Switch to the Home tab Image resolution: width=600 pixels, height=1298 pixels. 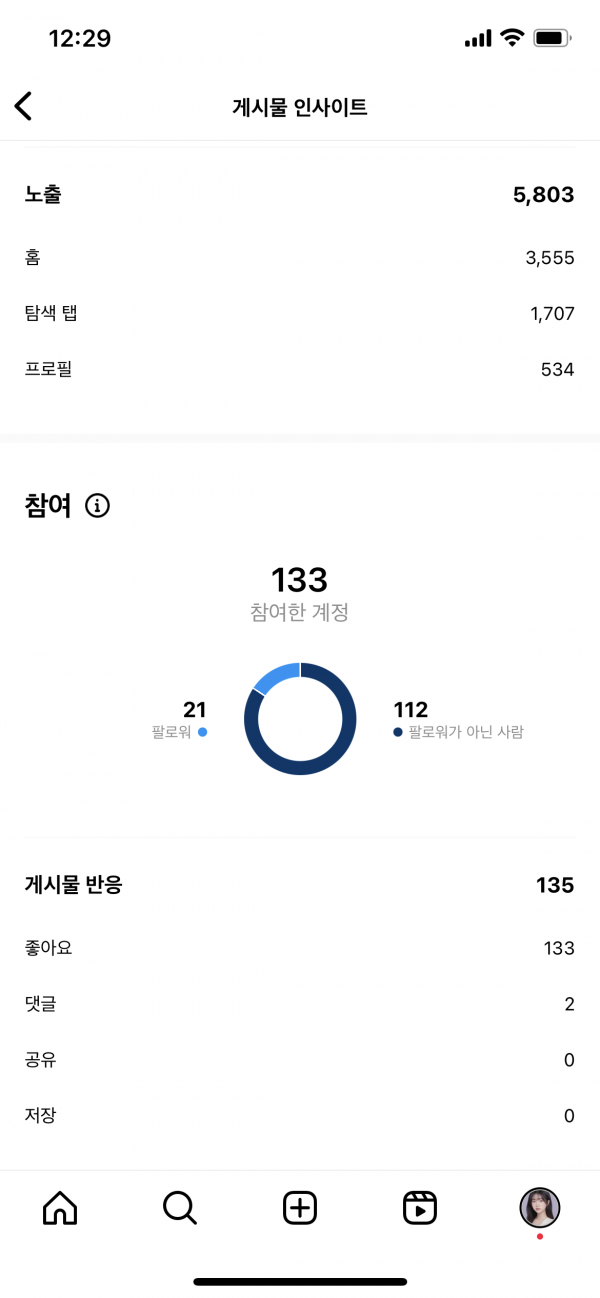click(60, 1208)
